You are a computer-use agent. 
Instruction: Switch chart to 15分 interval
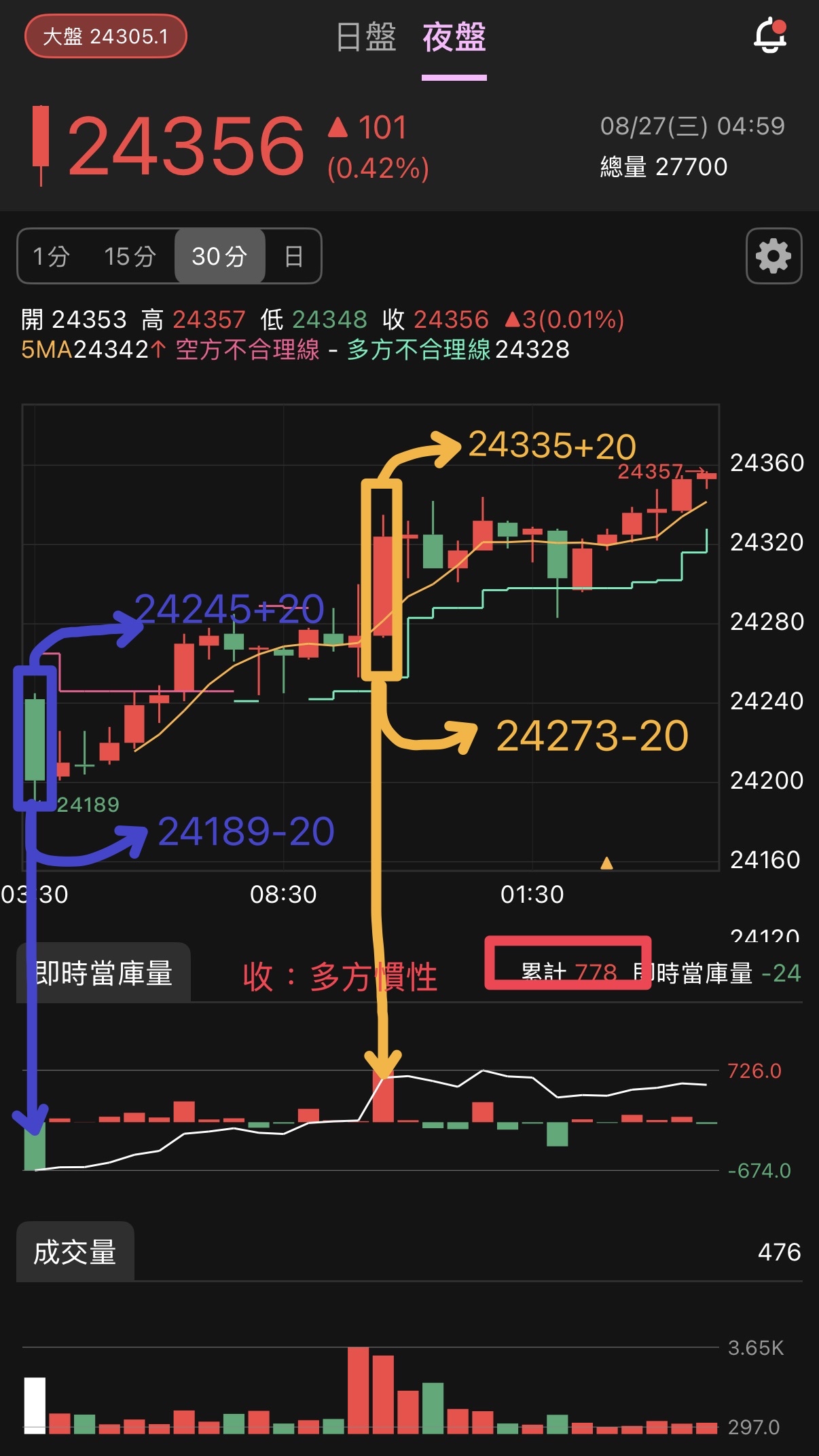(130, 257)
